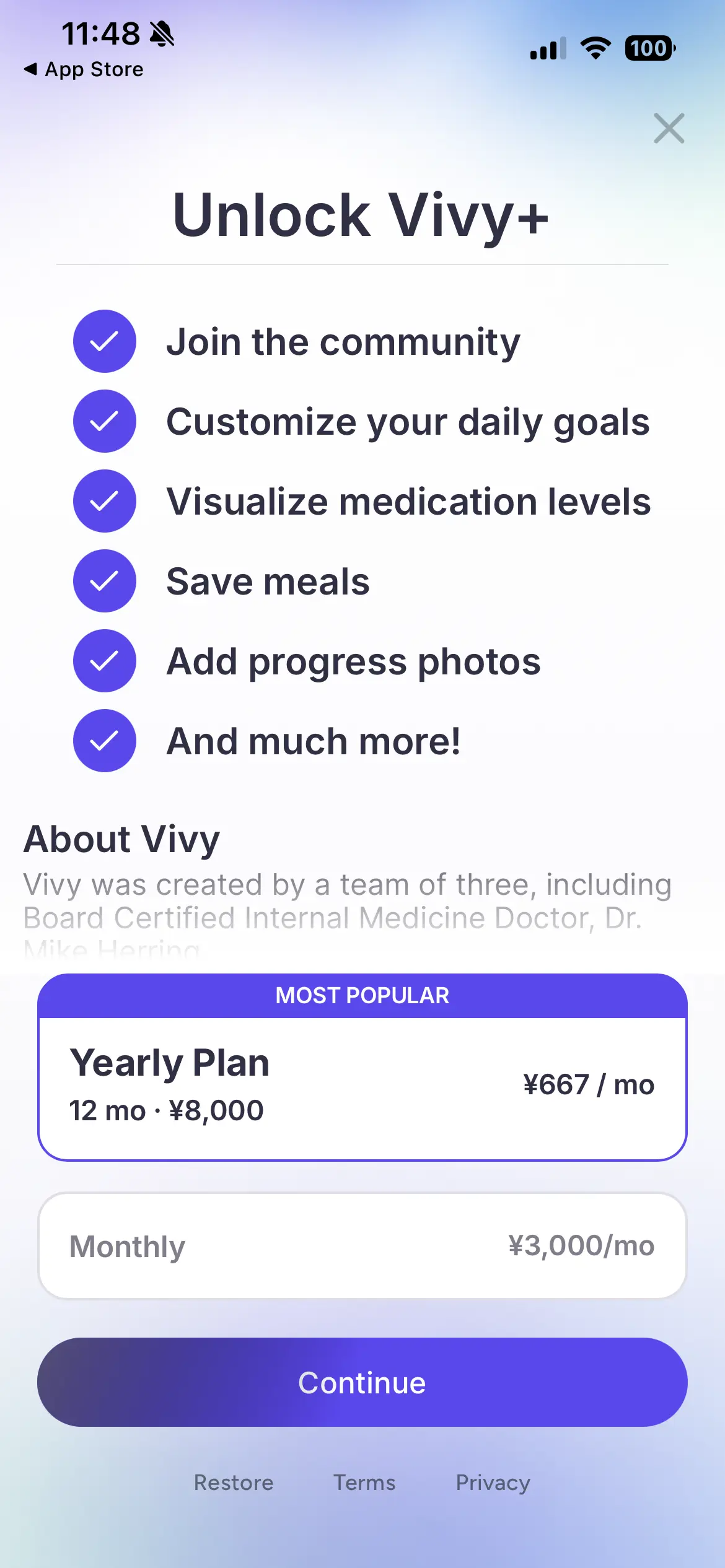The width and height of the screenshot is (725, 1568).
Task: Click the checkmark beside Add progress photos
Action: tap(104, 661)
